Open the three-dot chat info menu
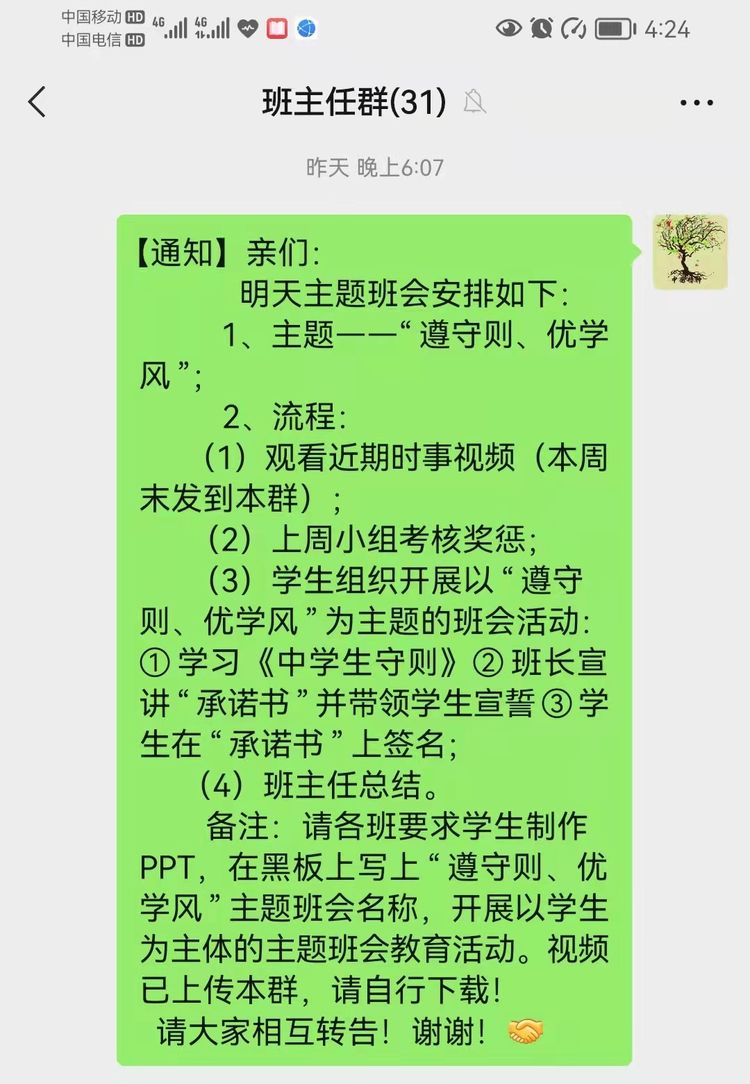The width and height of the screenshot is (750, 1084). click(x=696, y=103)
